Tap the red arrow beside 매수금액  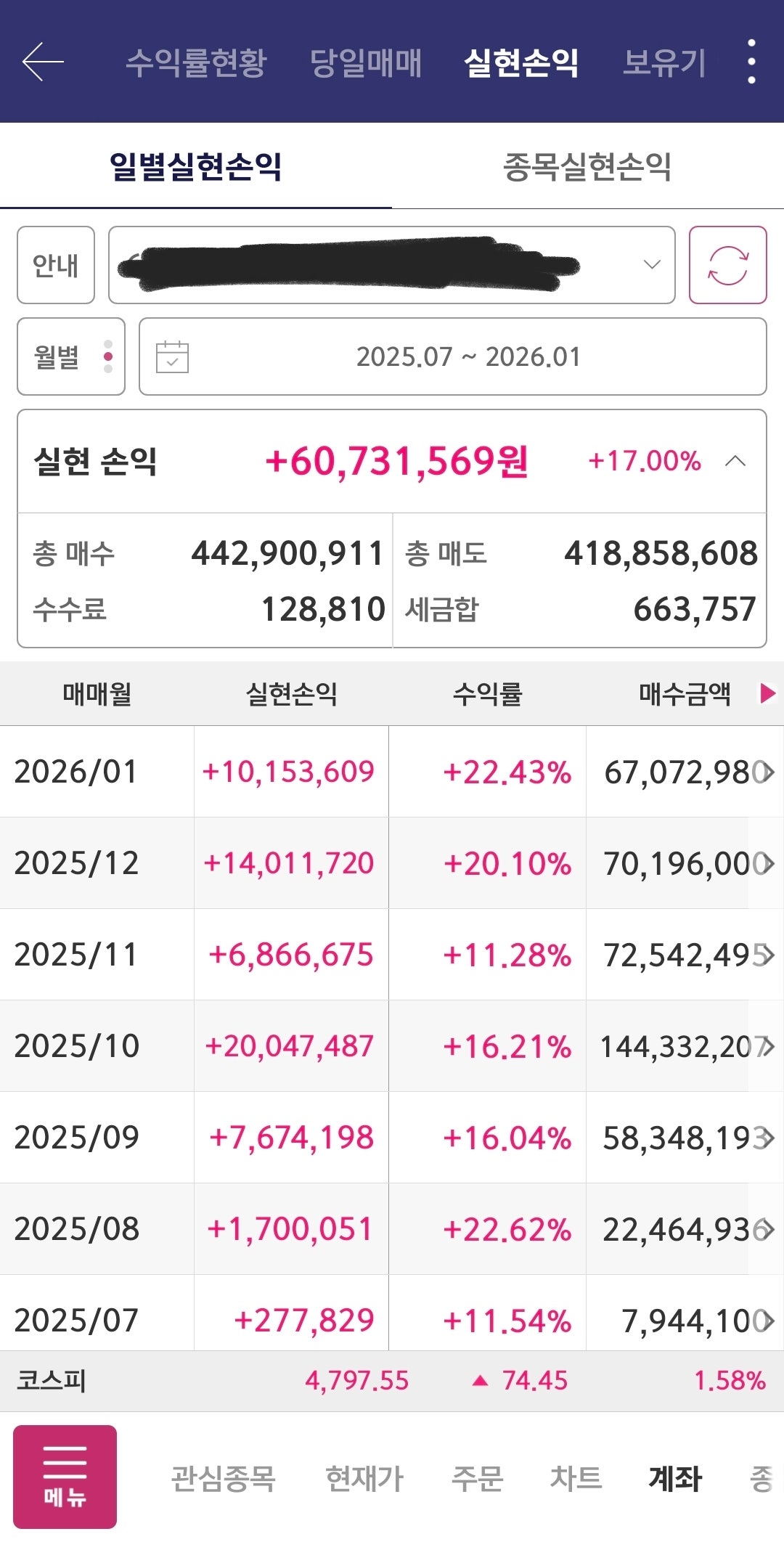[x=764, y=694]
